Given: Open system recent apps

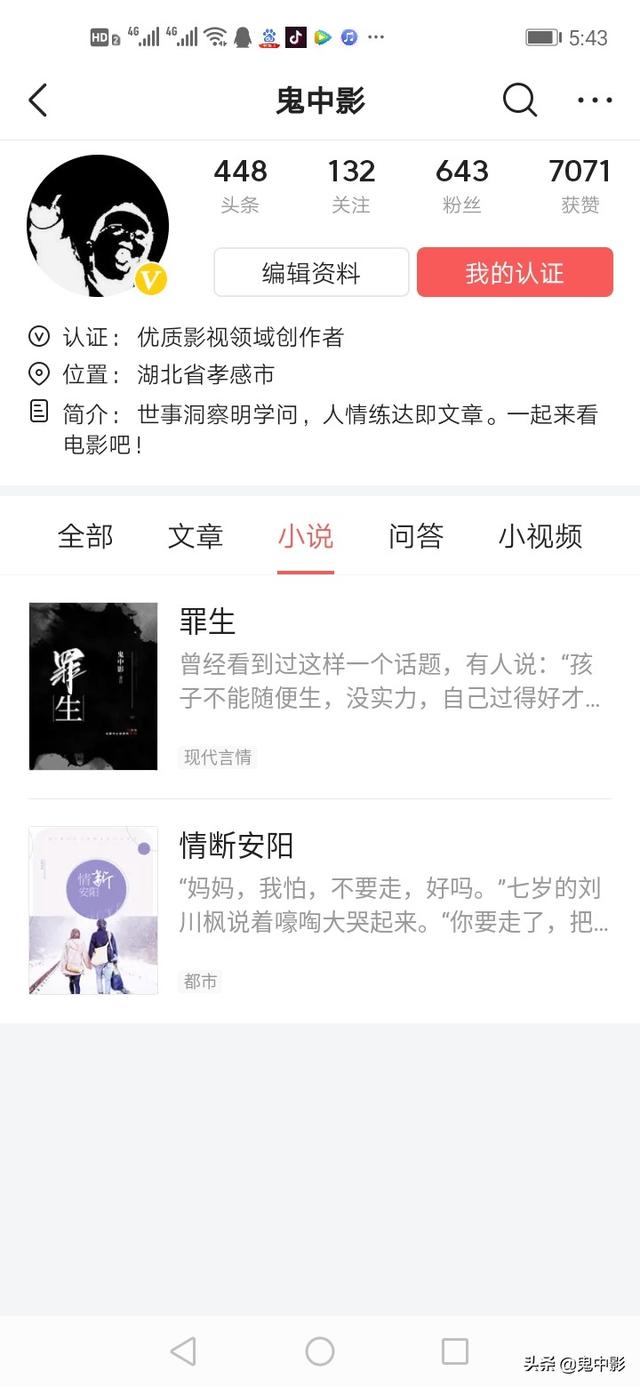Looking at the screenshot, I should 455,1352.
